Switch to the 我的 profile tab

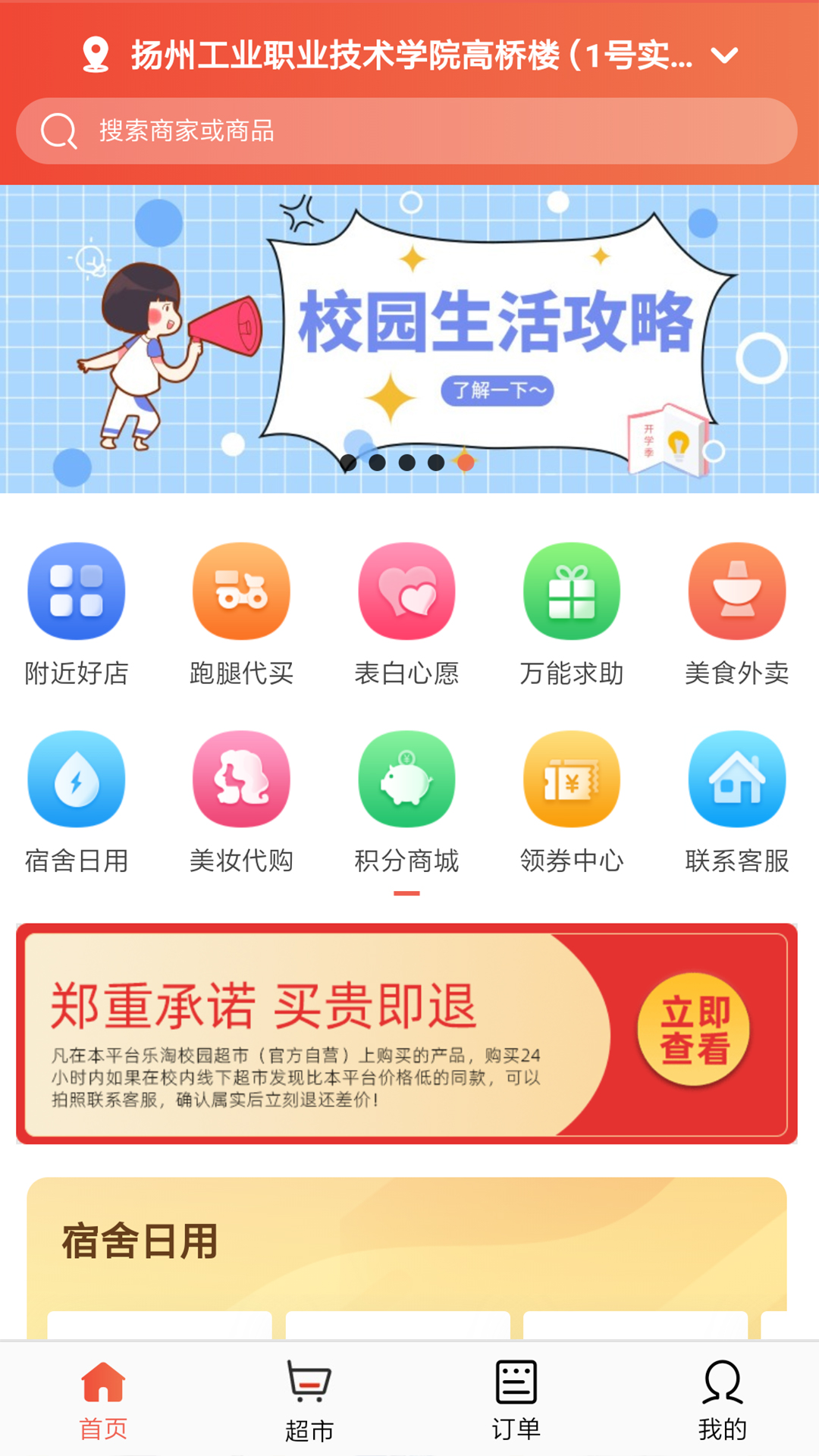[x=722, y=1400]
